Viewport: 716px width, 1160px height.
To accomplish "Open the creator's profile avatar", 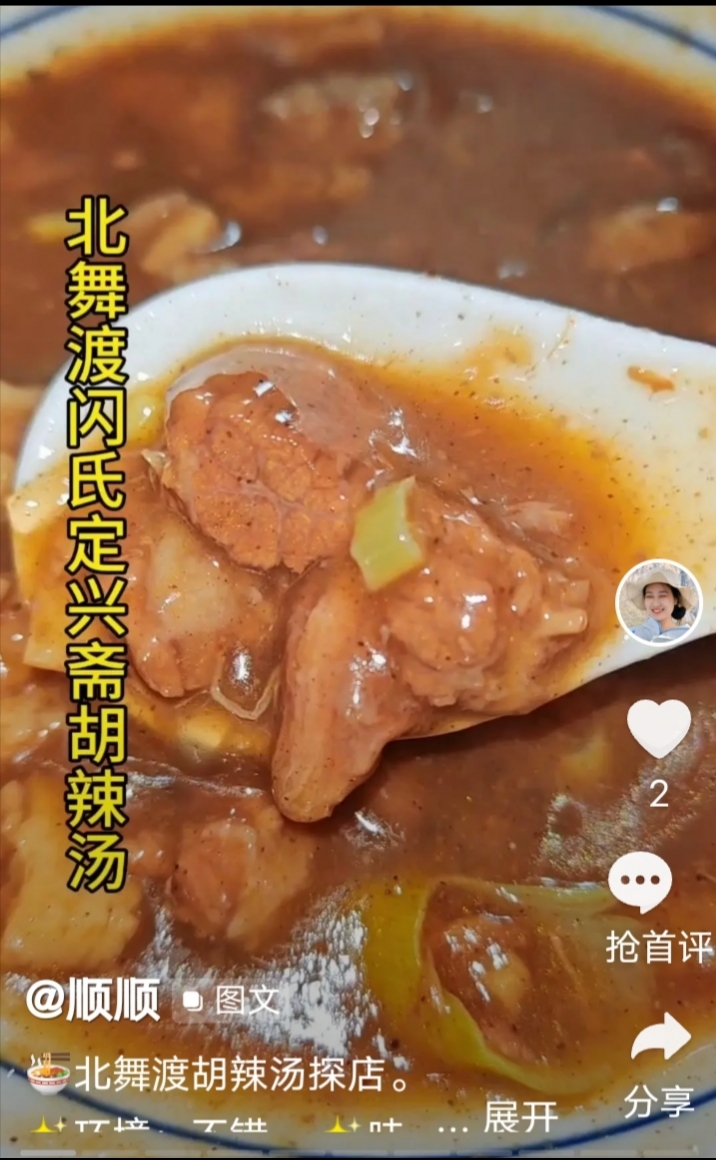I will click(658, 602).
